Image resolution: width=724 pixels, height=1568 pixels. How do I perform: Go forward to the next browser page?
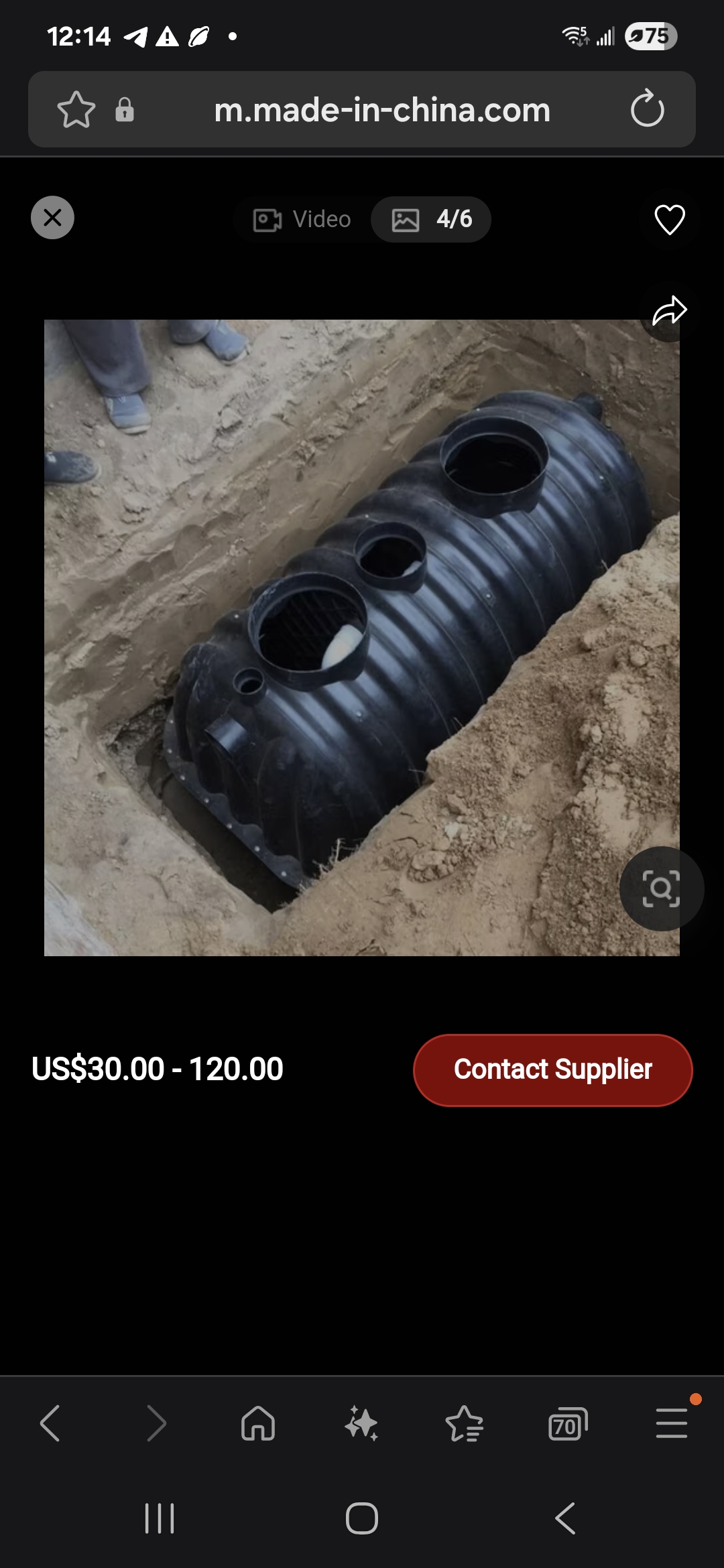[x=156, y=1423]
